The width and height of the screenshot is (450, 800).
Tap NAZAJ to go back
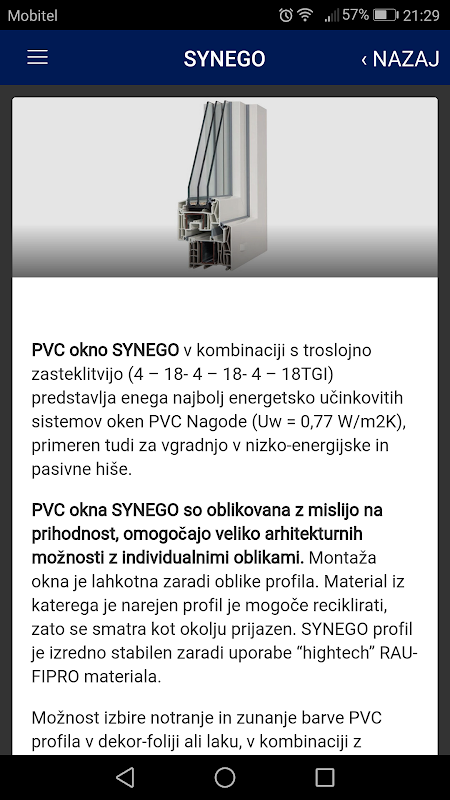(x=400, y=59)
